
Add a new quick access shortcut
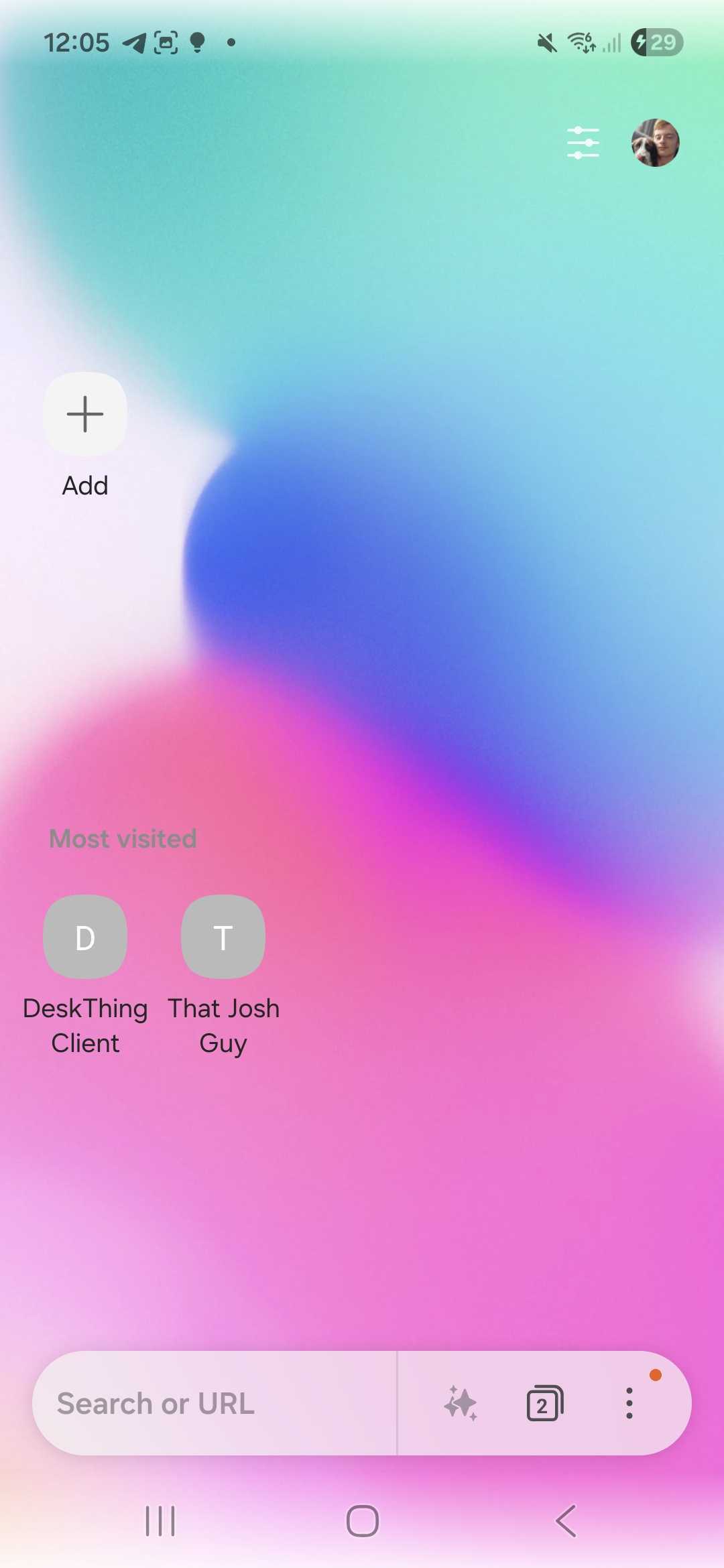coord(85,415)
